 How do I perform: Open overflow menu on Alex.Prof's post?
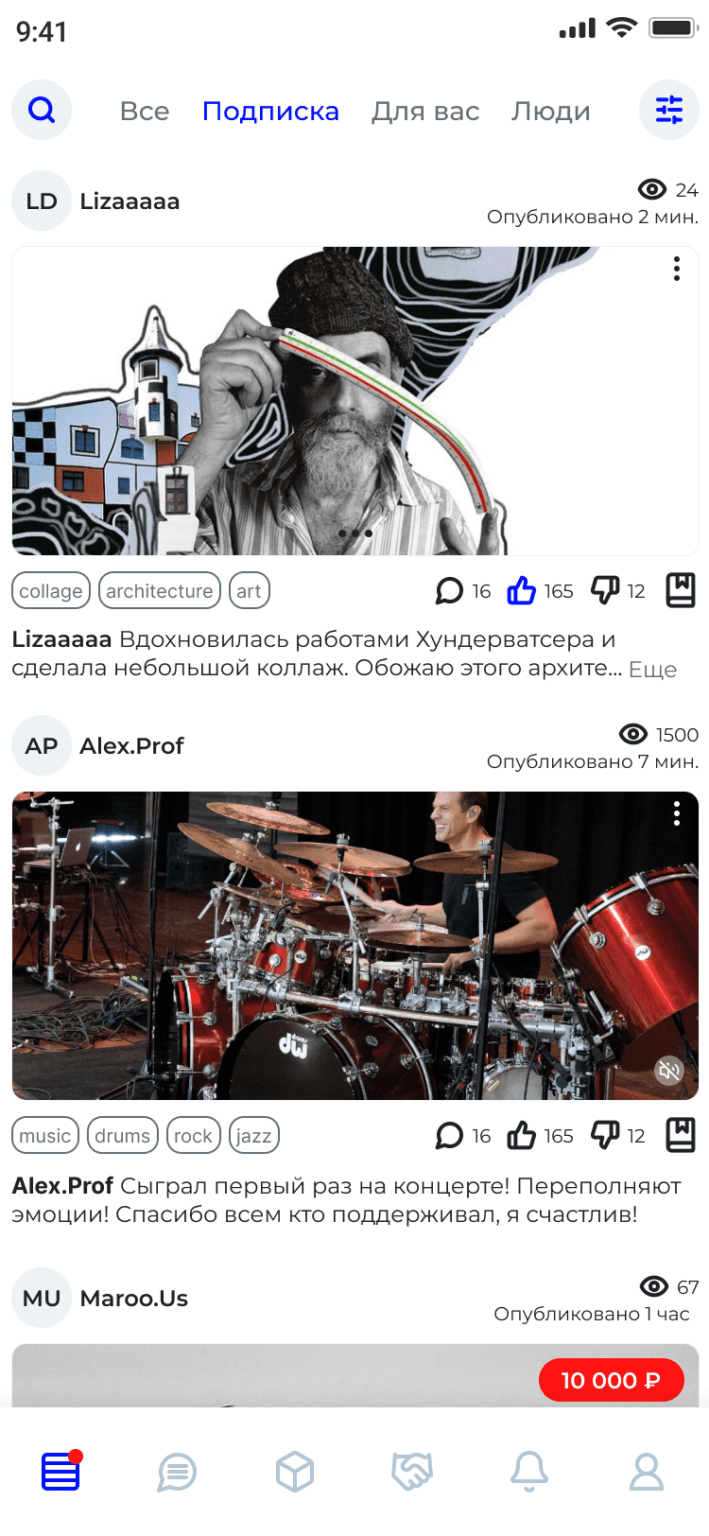tap(677, 813)
